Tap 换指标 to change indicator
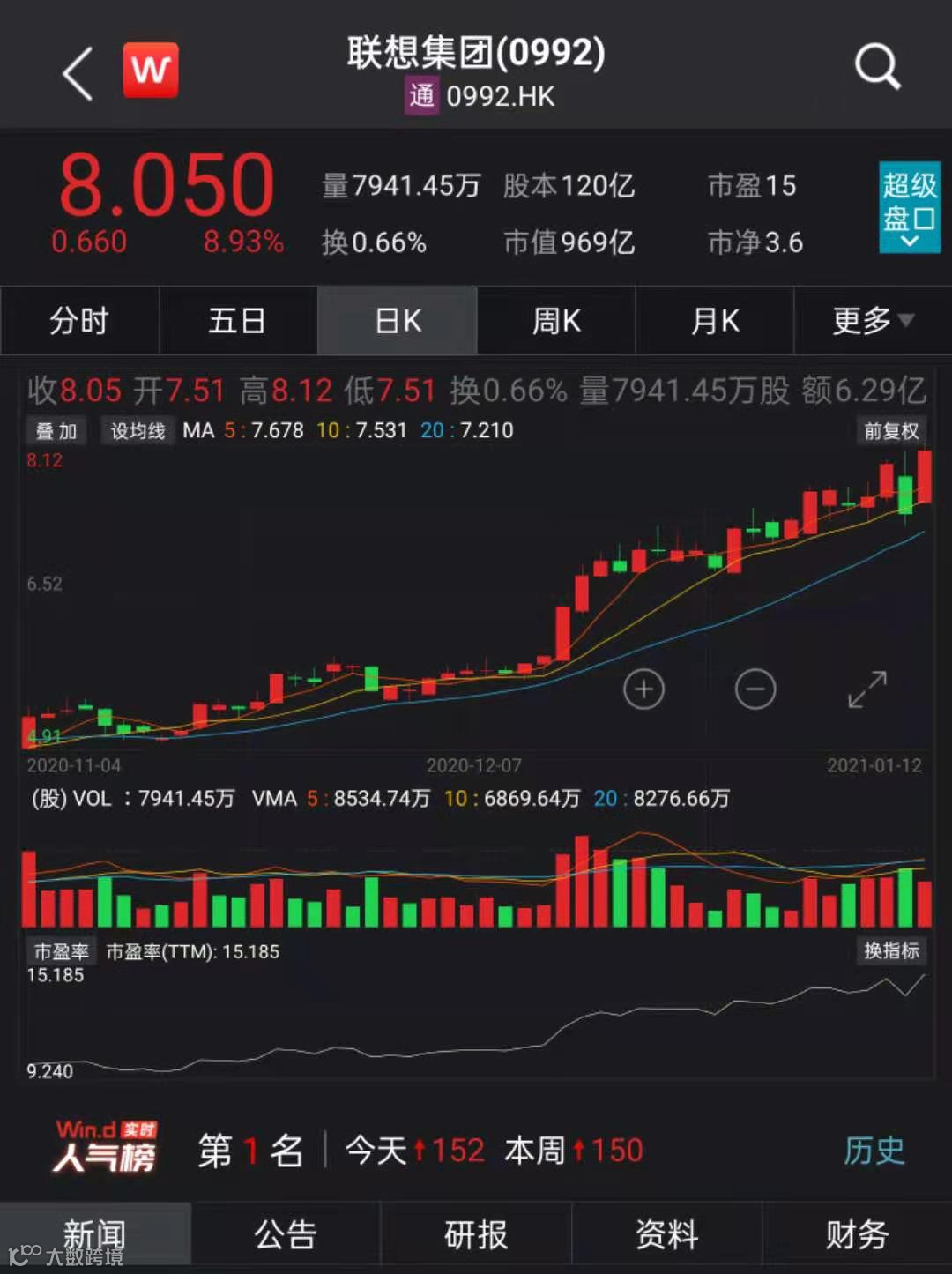This screenshot has width=952, height=1274. [891, 950]
